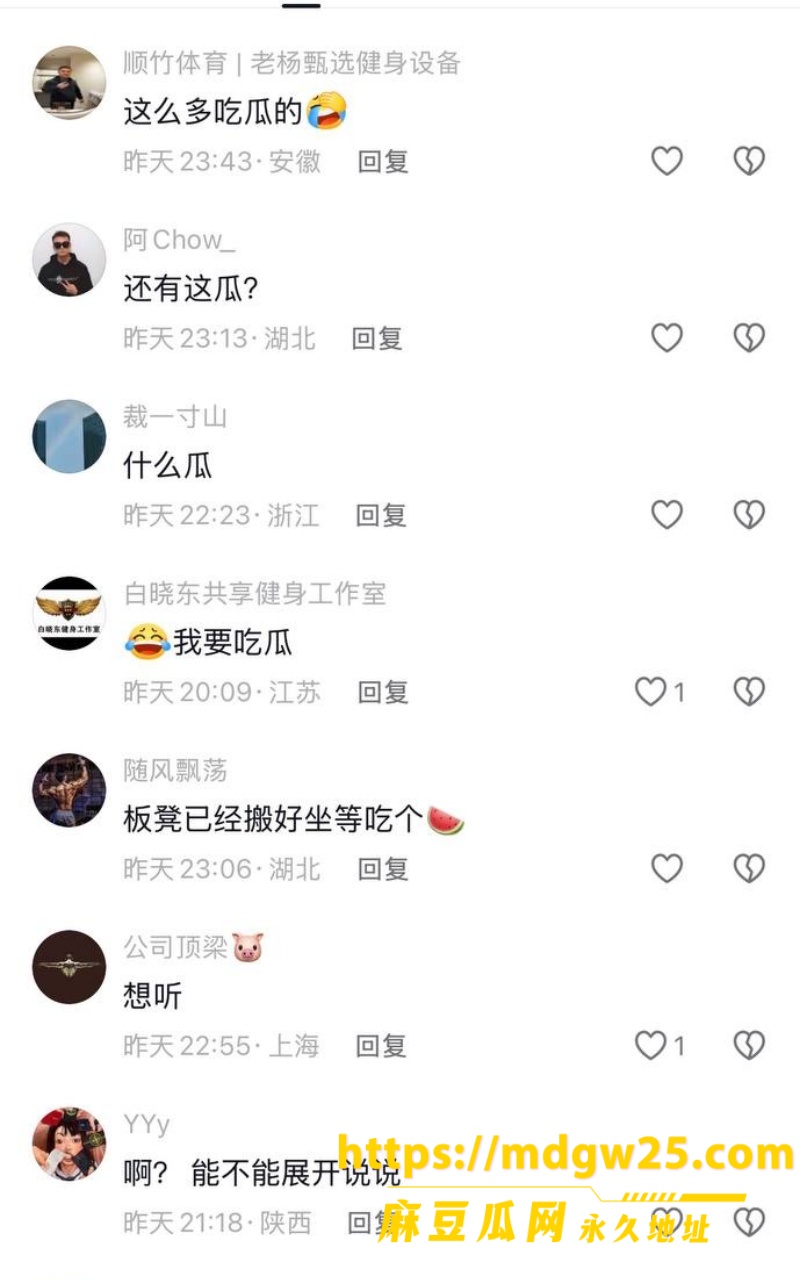The image size is (800, 1280).
Task: Open the username 裁一寸山
Action: tap(175, 417)
